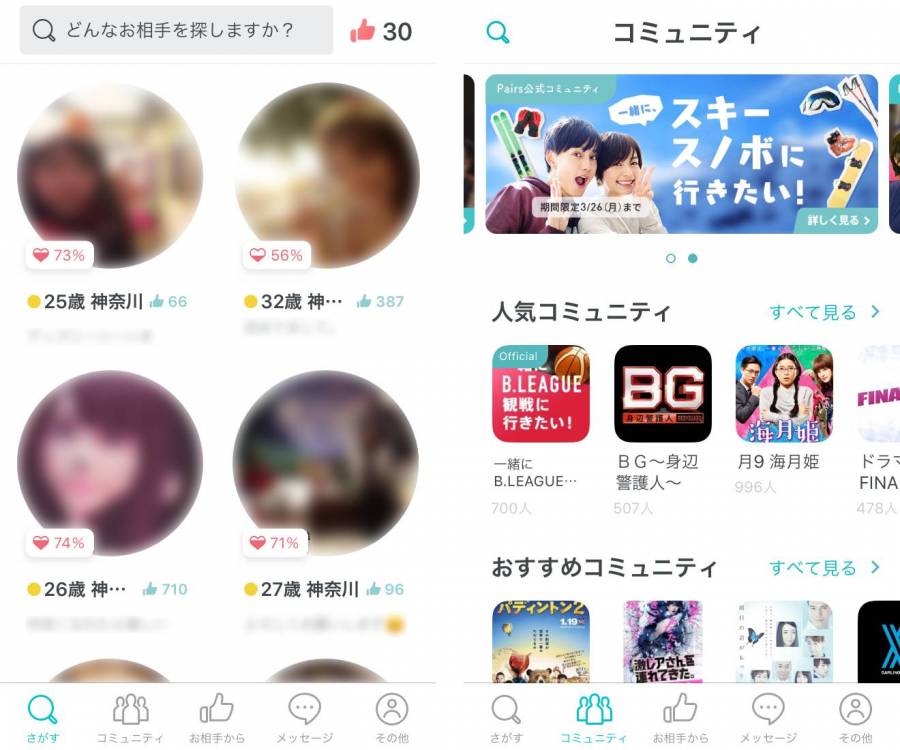Open the 一緒に B.LEAGUE community
Screen dimensions: 900x750
(541, 394)
